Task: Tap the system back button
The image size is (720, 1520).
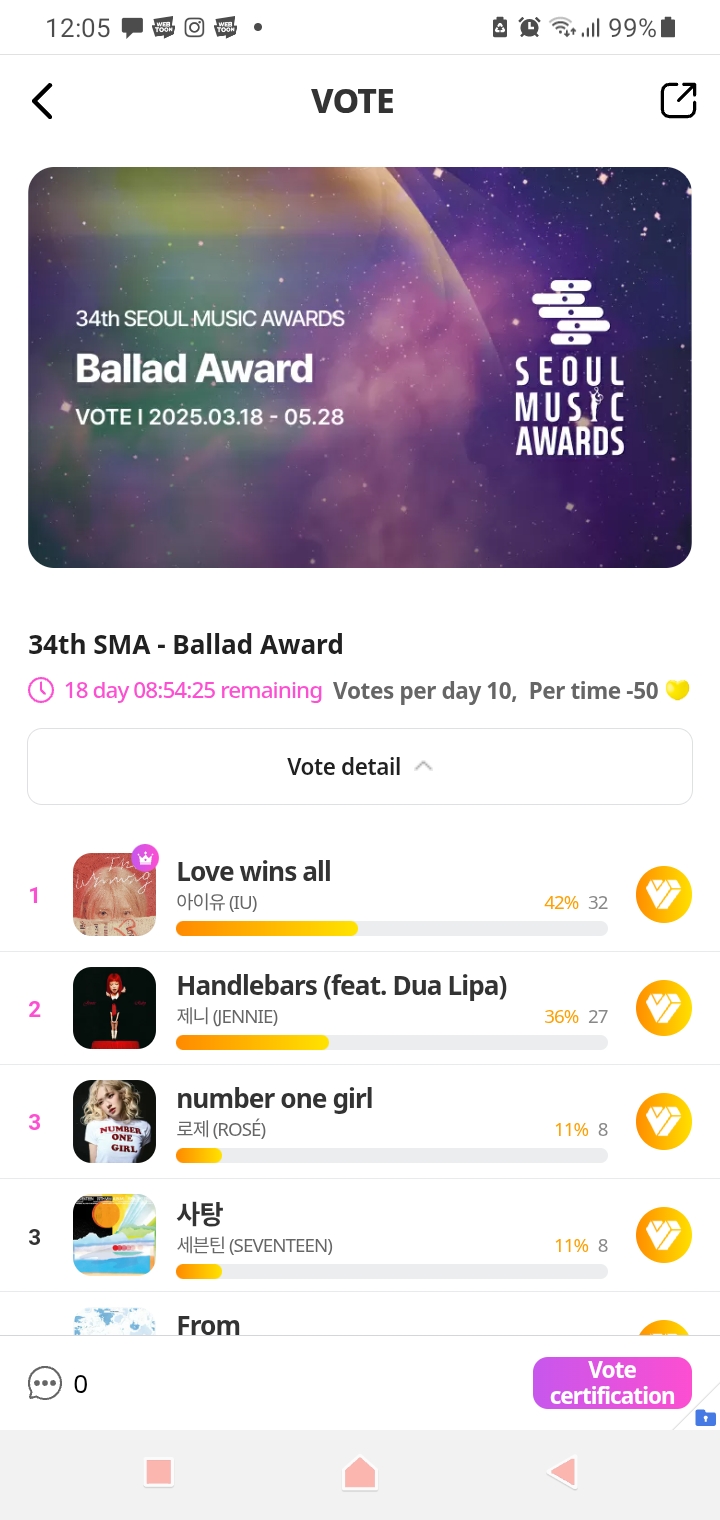Action: tap(562, 1472)
